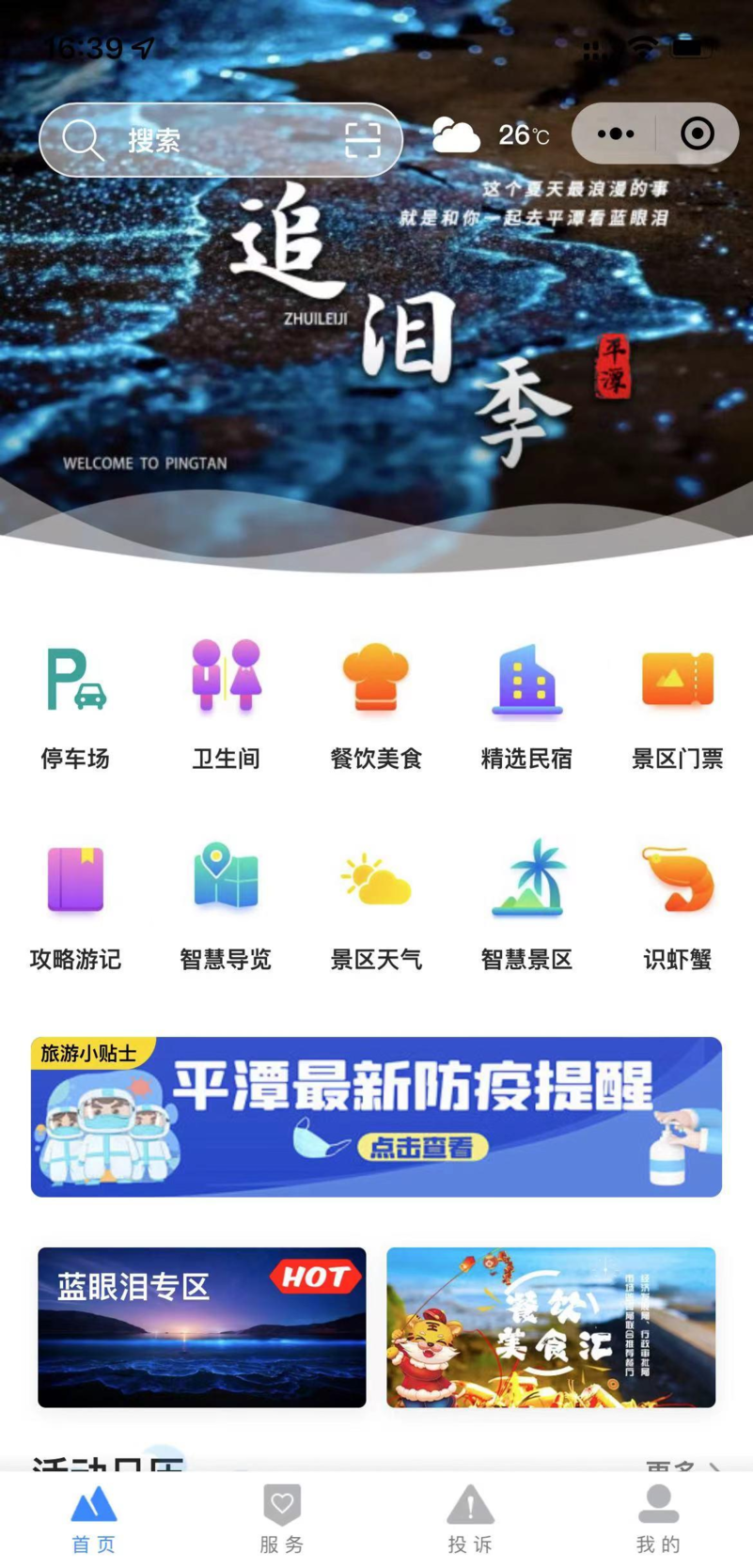Open the scan code icon in search bar
The height and width of the screenshot is (1568, 753).
tap(362, 140)
